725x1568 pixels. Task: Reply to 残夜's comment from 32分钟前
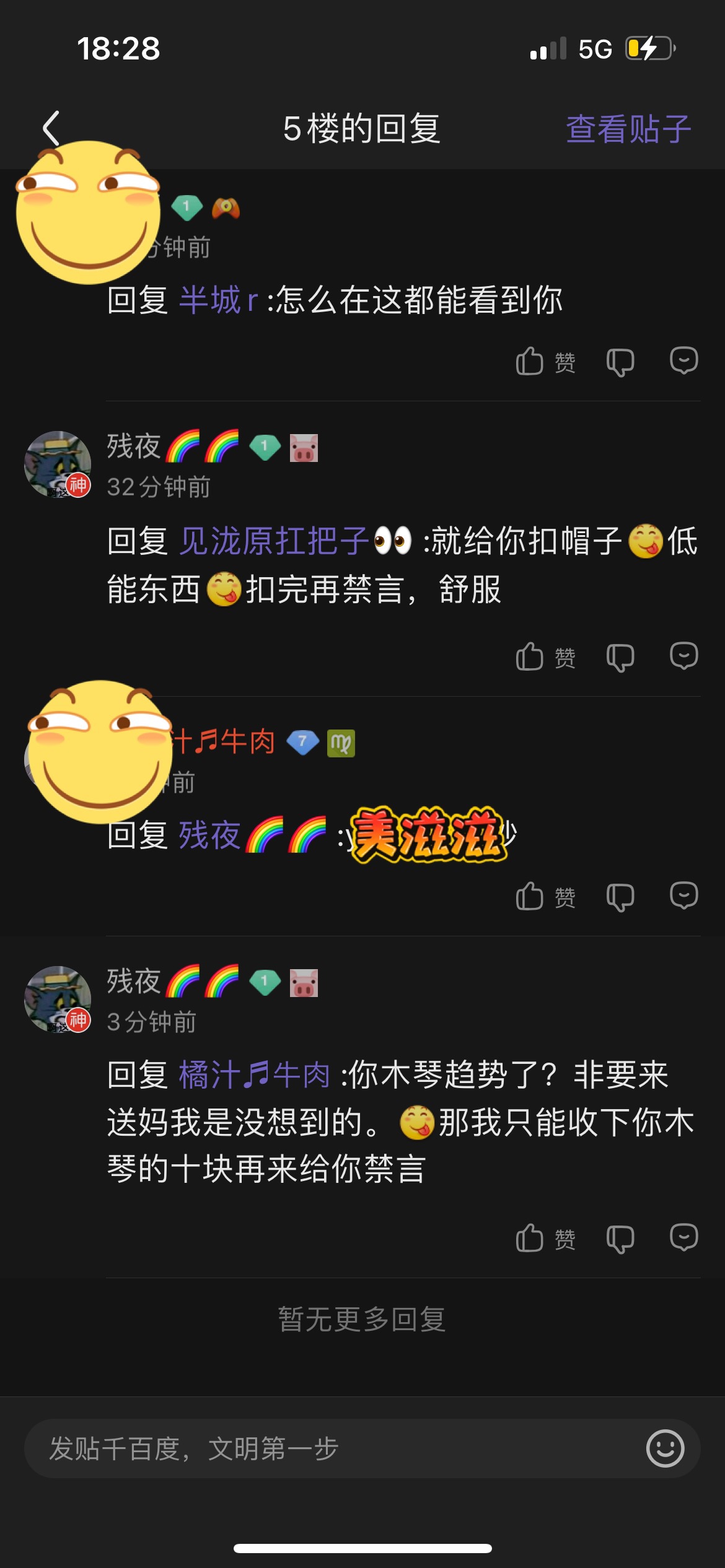683,656
